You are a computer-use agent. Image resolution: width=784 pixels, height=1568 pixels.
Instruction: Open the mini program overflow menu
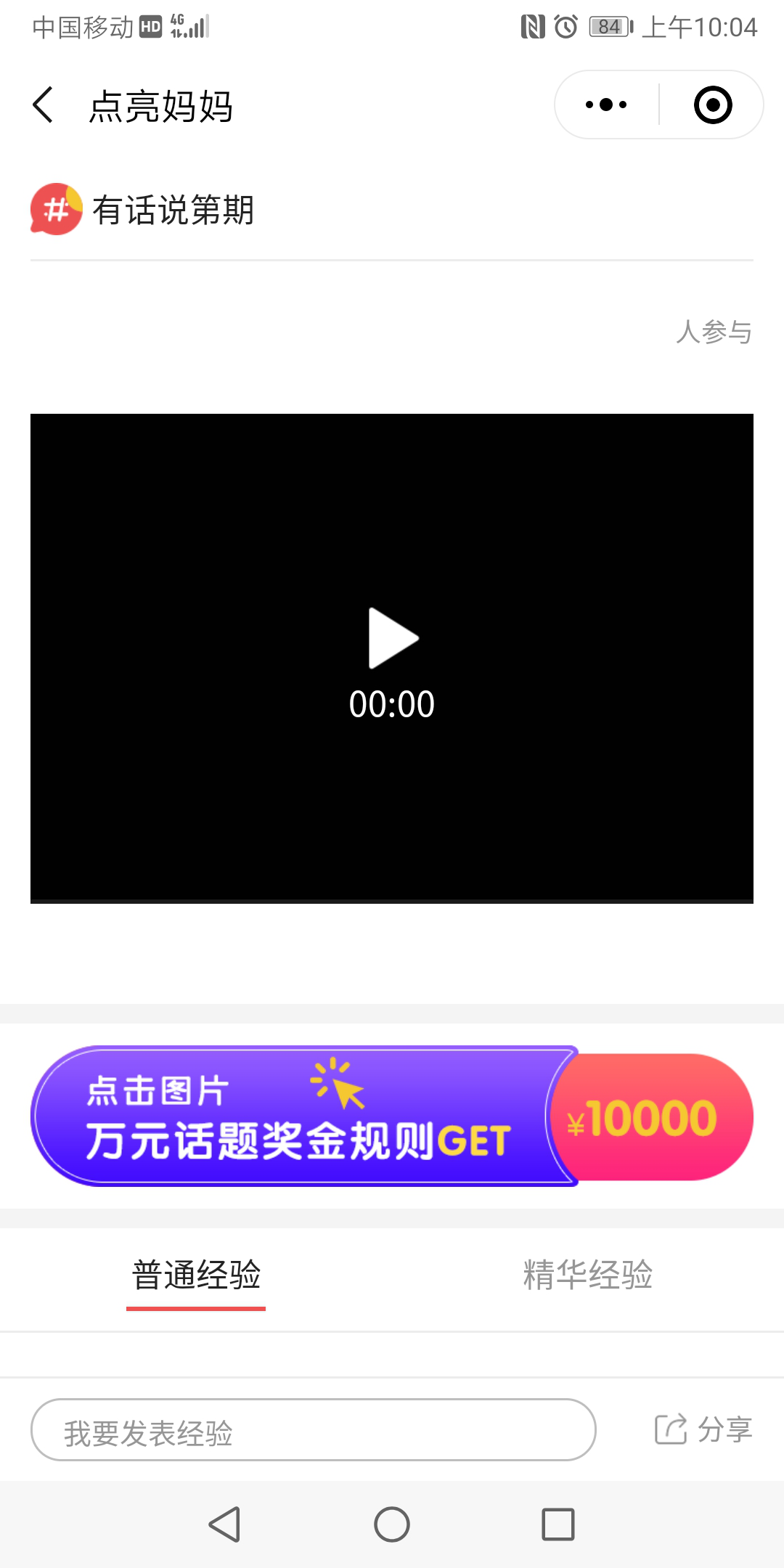click(606, 105)
